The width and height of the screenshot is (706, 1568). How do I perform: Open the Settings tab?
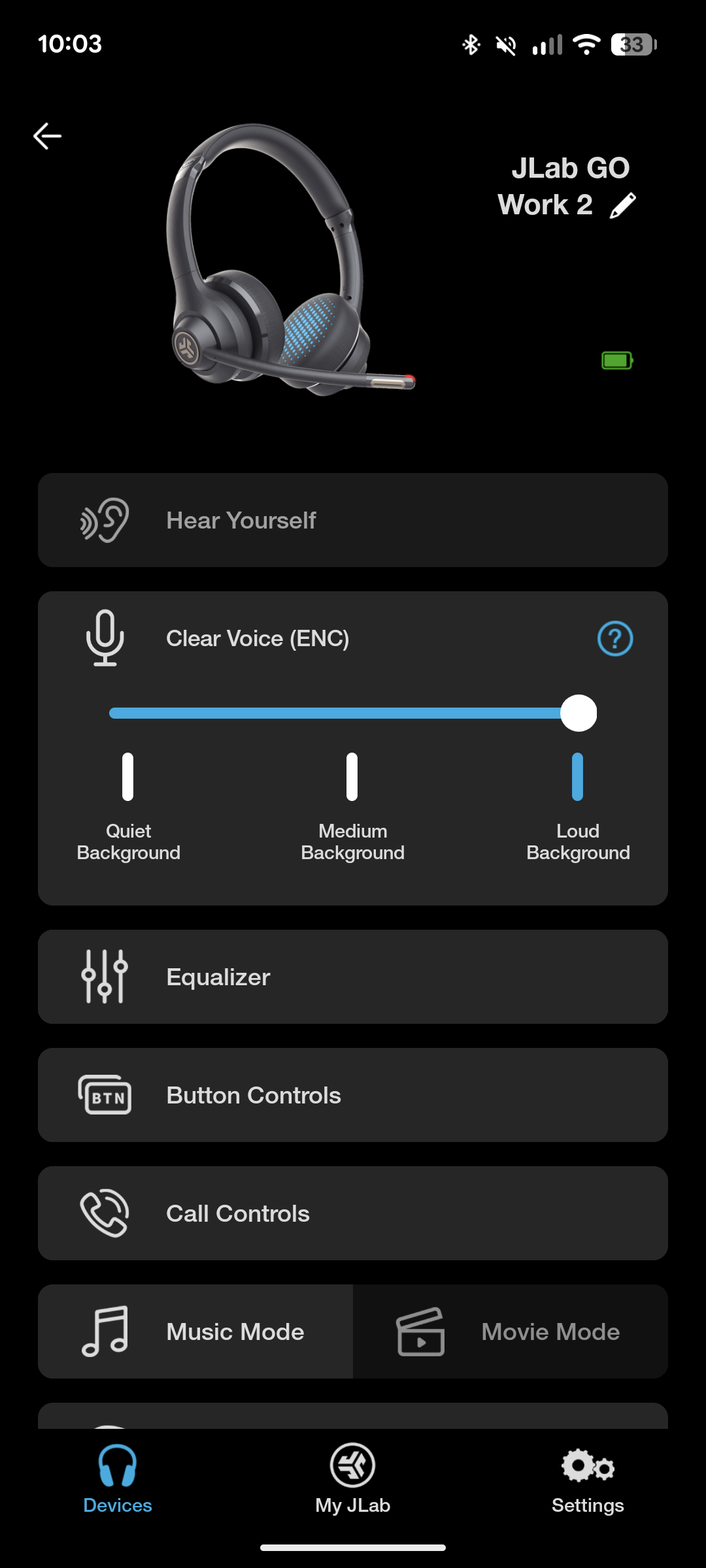pyautogui.click(x=588, y=1479)
